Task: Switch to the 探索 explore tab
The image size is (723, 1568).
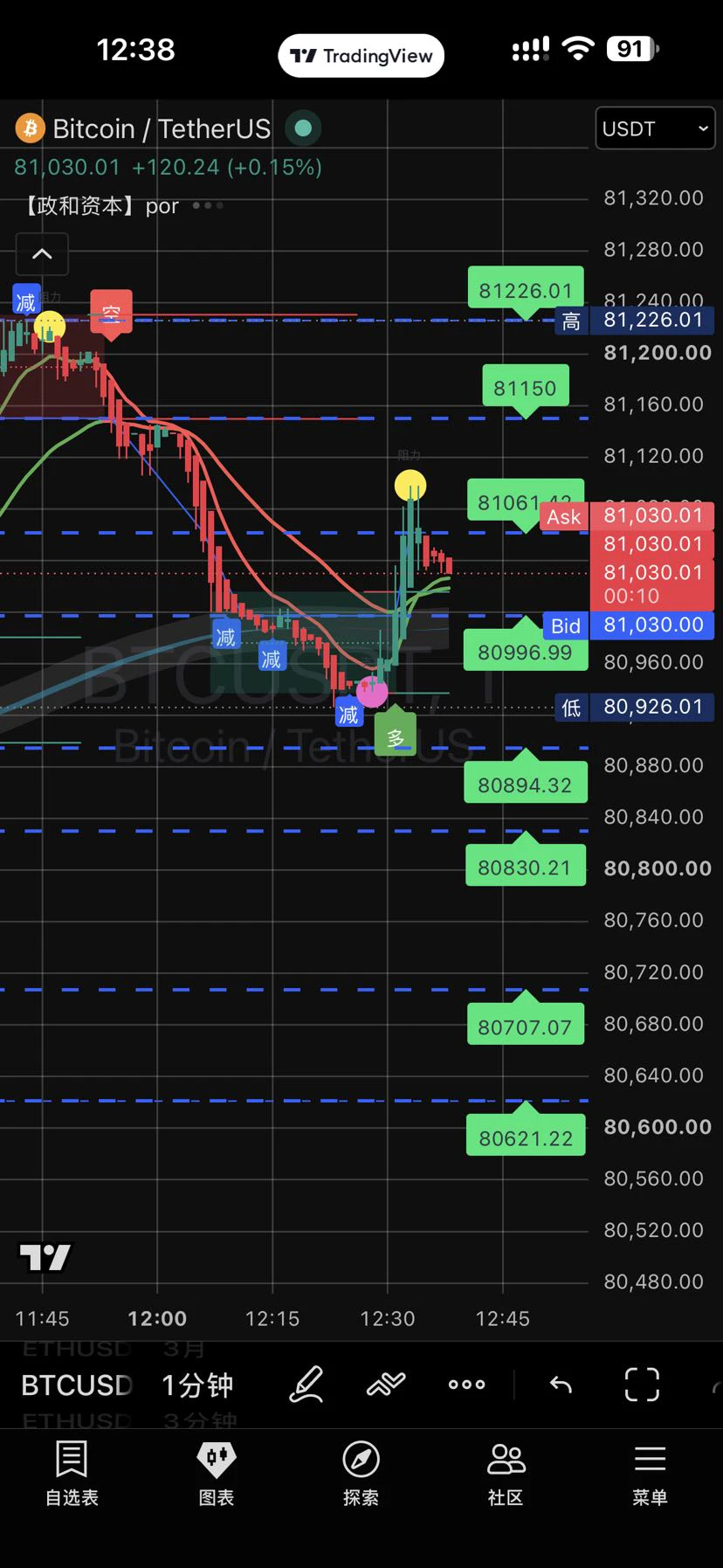Action: [x=361, y=1474]
